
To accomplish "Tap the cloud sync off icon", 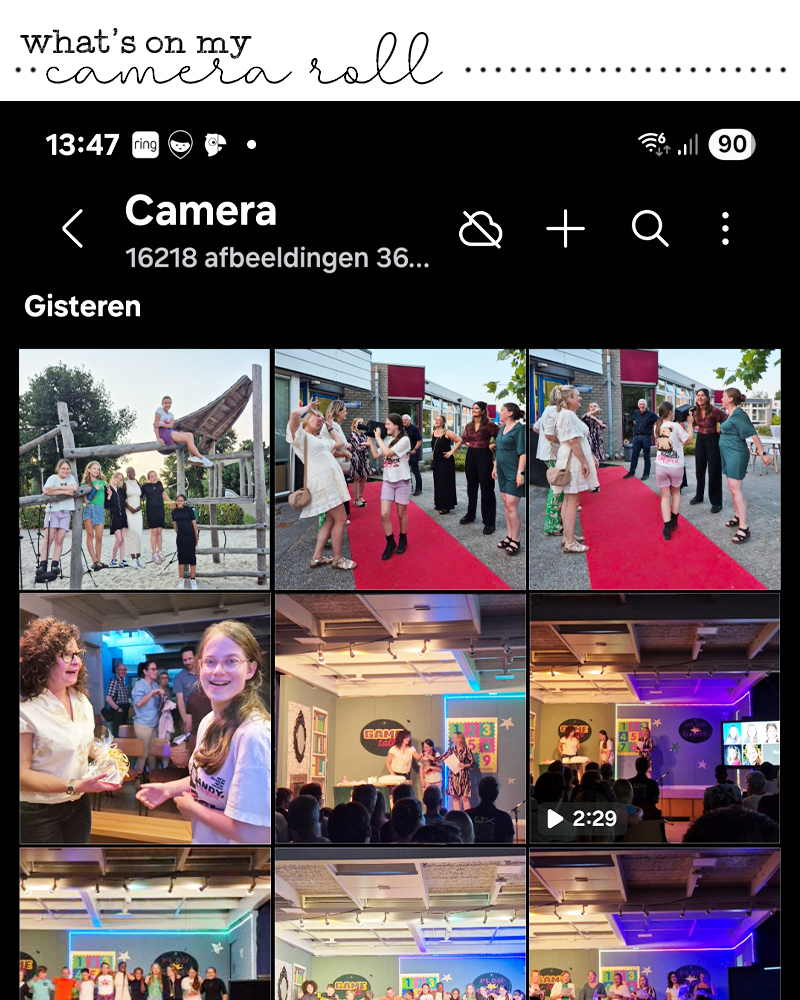I will coord(480,230).
